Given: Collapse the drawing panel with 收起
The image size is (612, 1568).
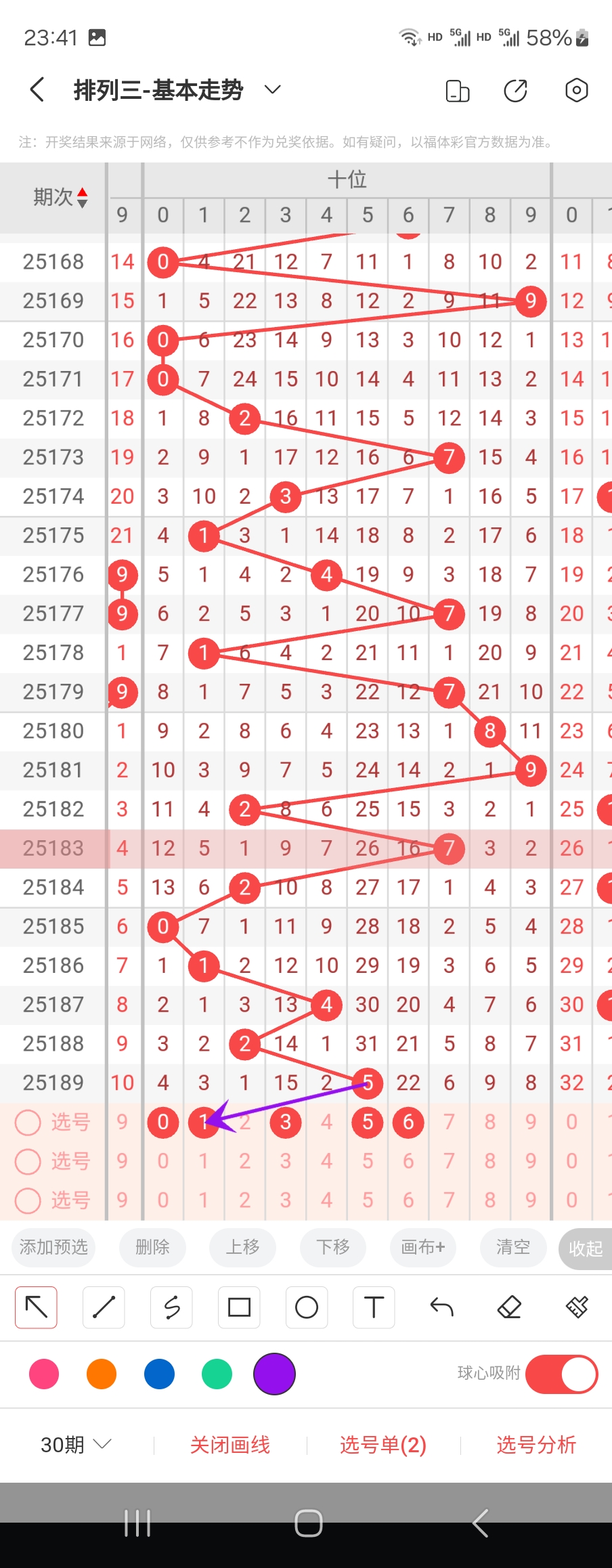Looking at the screenshot, I should (x=585, y=1248).
